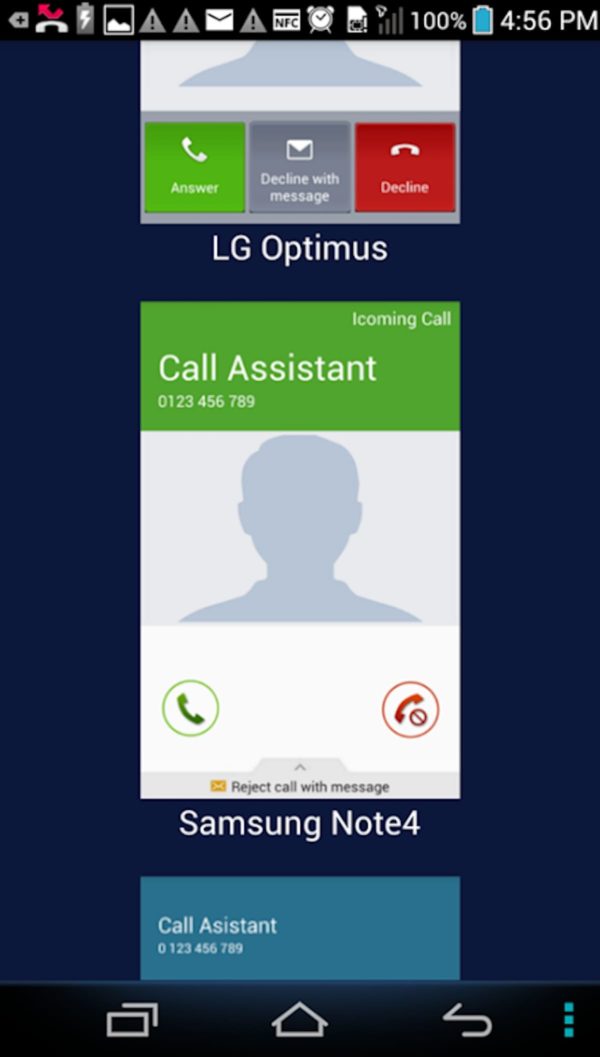Go back using the navigation bar
Viewport: 600px width, 1057px height.
pyautogui.click(x=467, y=1019)
